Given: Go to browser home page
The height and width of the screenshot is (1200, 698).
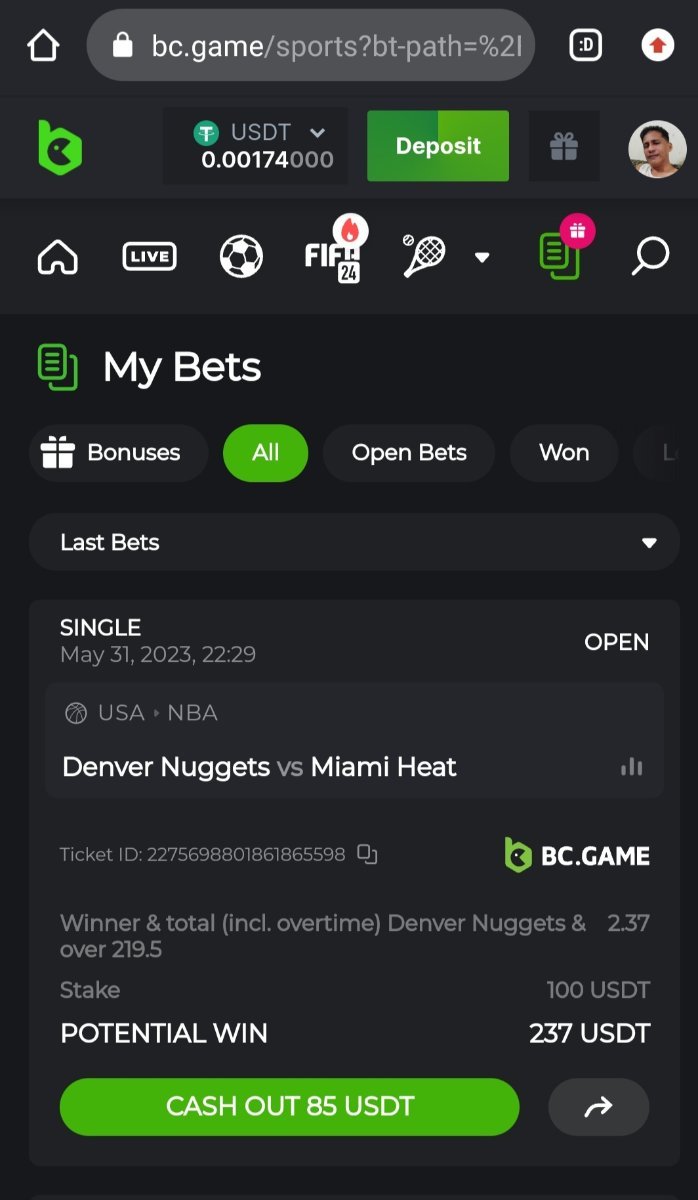Looking at the screenshot, I should point(43,45).
